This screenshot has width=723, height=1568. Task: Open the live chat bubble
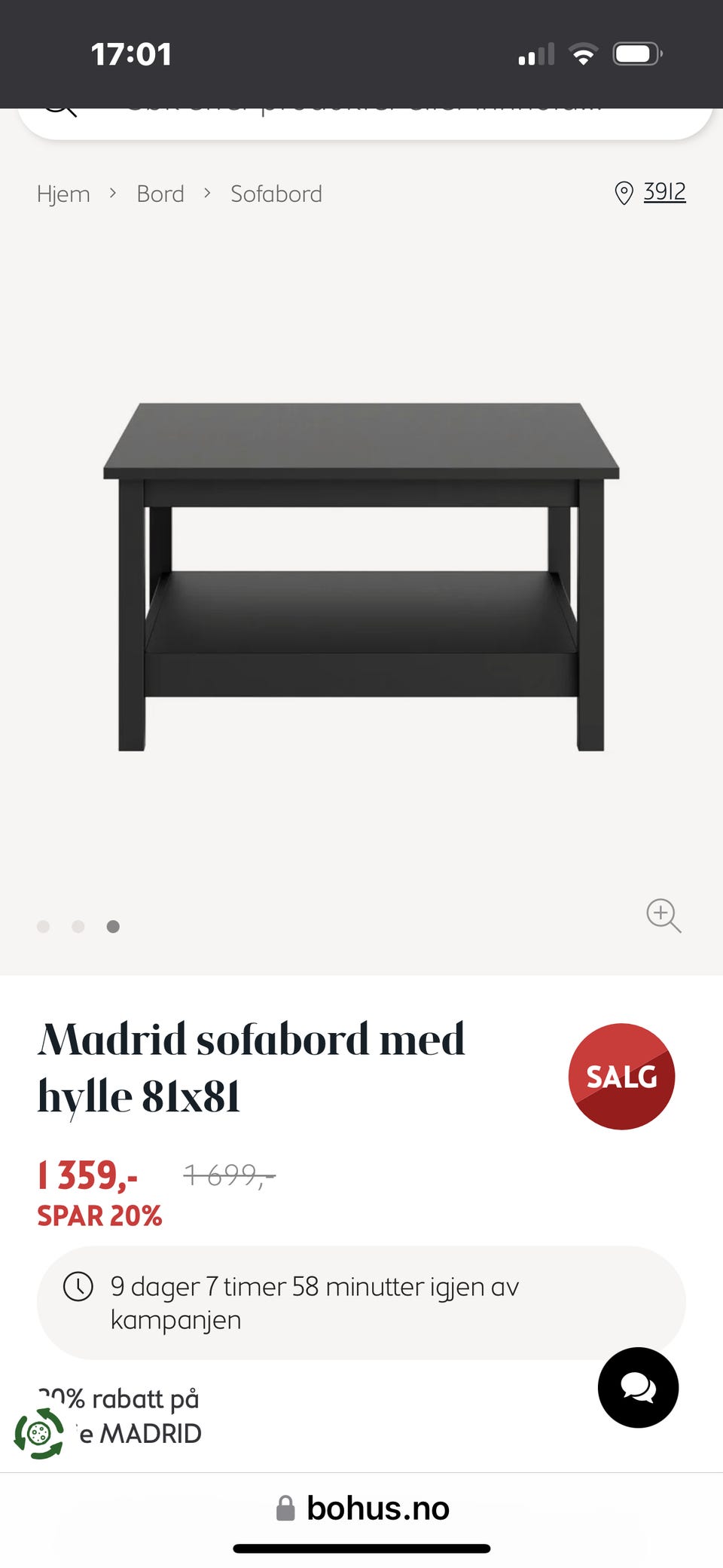point(638,1387)
